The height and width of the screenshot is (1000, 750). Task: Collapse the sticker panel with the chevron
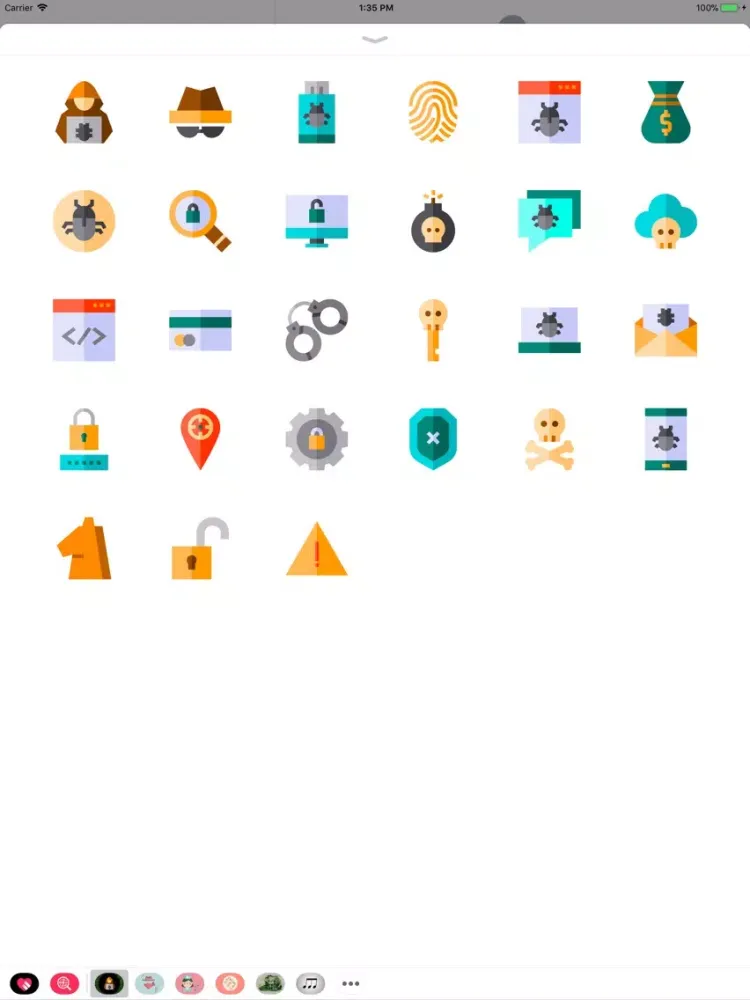375,40
